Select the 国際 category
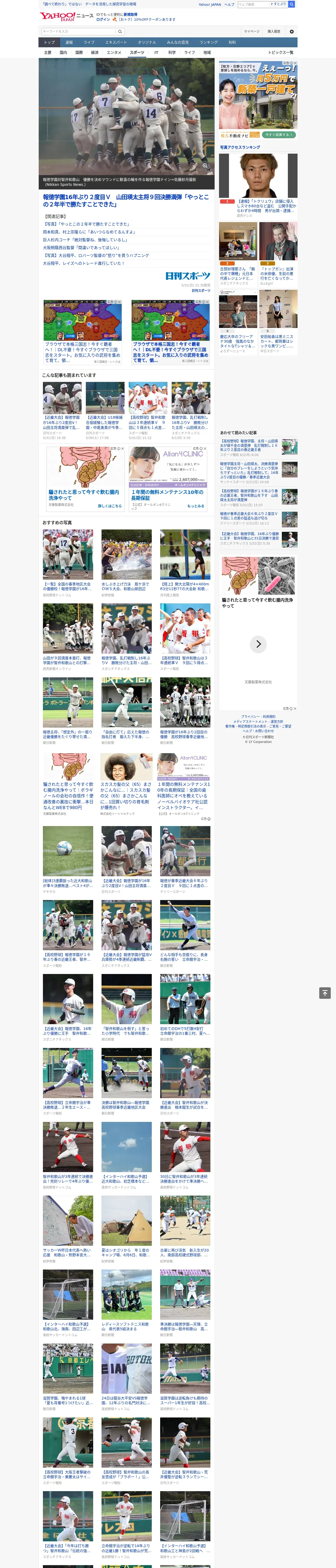This screenshot has width=336, height=1568. pyautogui.click(x=79, y=52)
